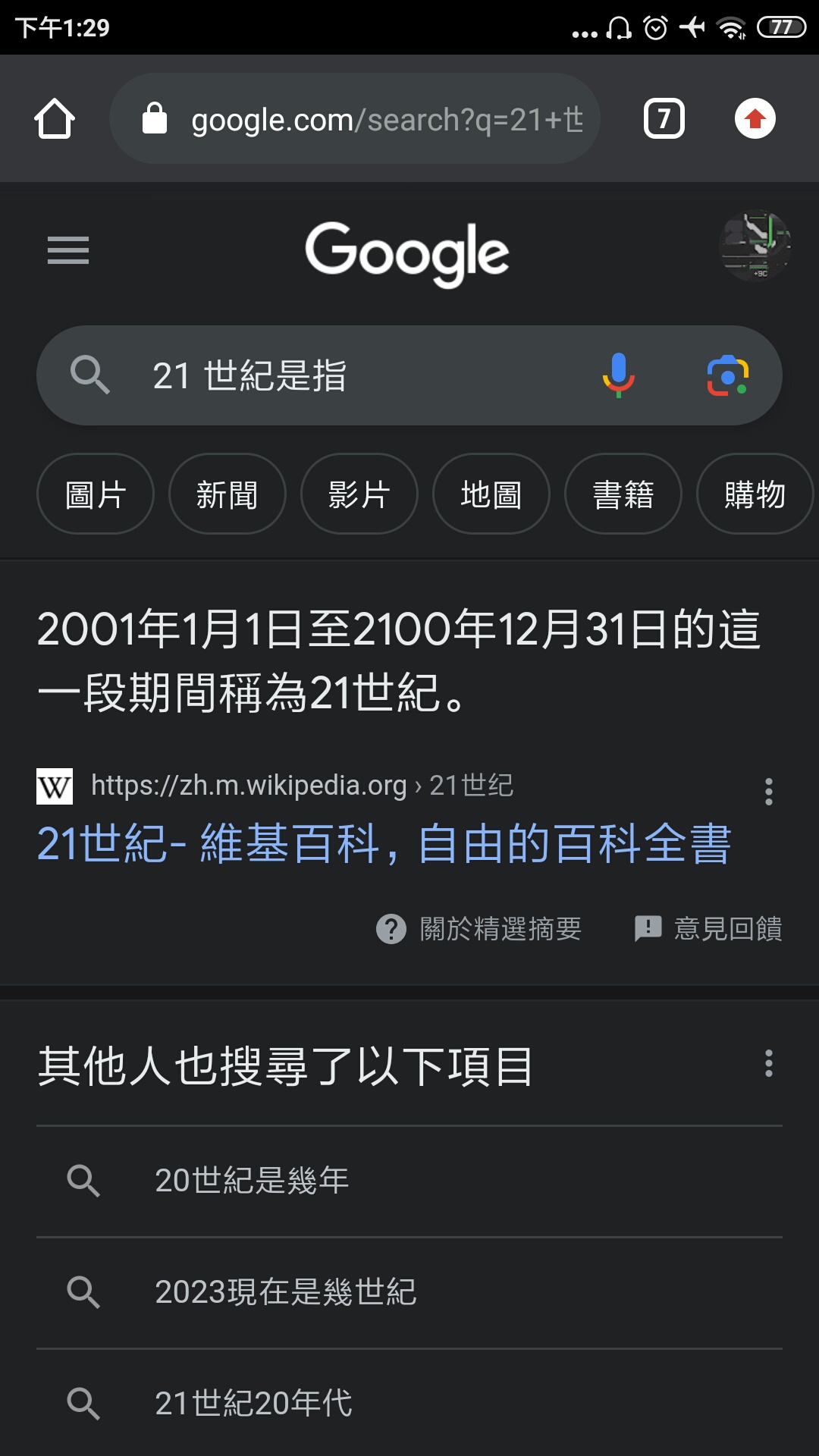Send feedback with 意見回饋

click(x=708, y=928)
